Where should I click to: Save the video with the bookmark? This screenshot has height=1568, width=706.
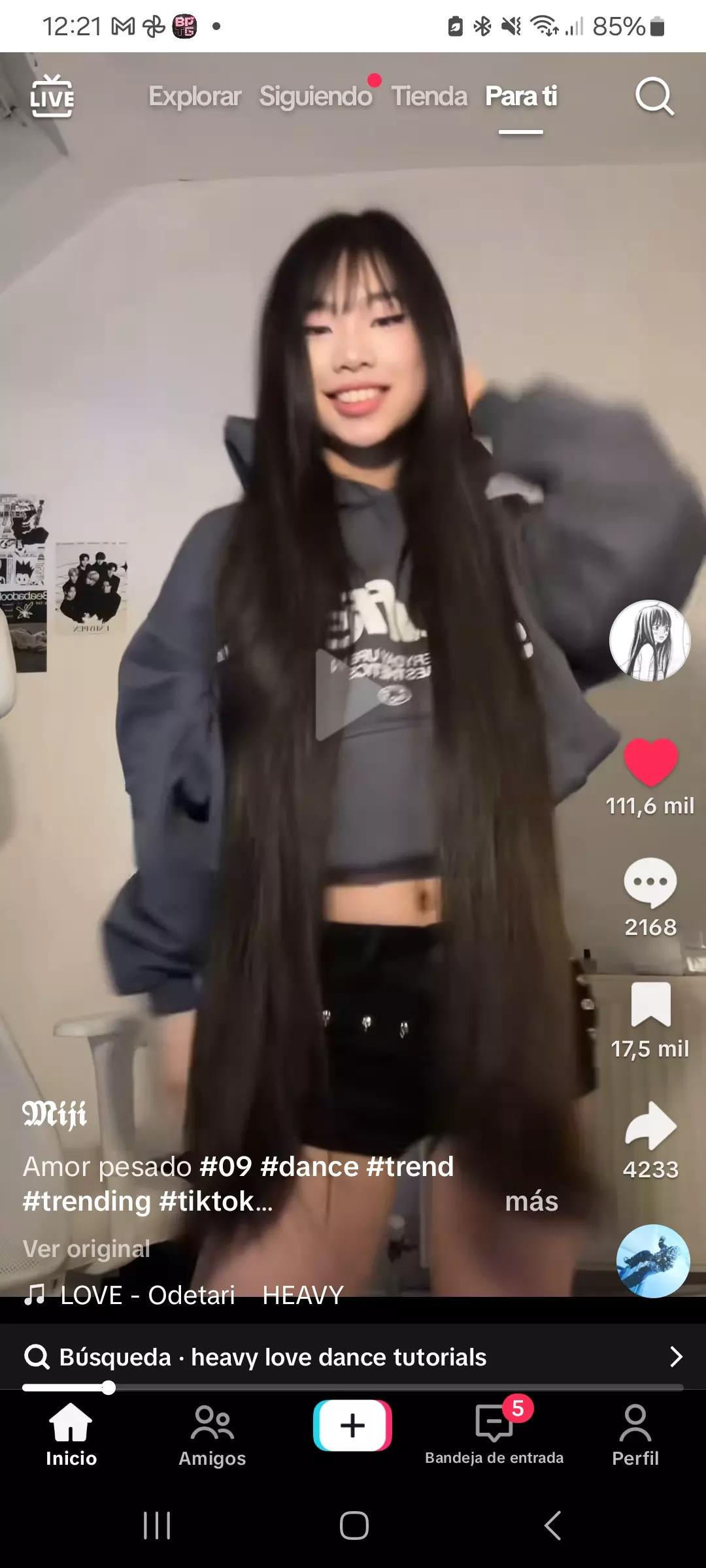650,1004
